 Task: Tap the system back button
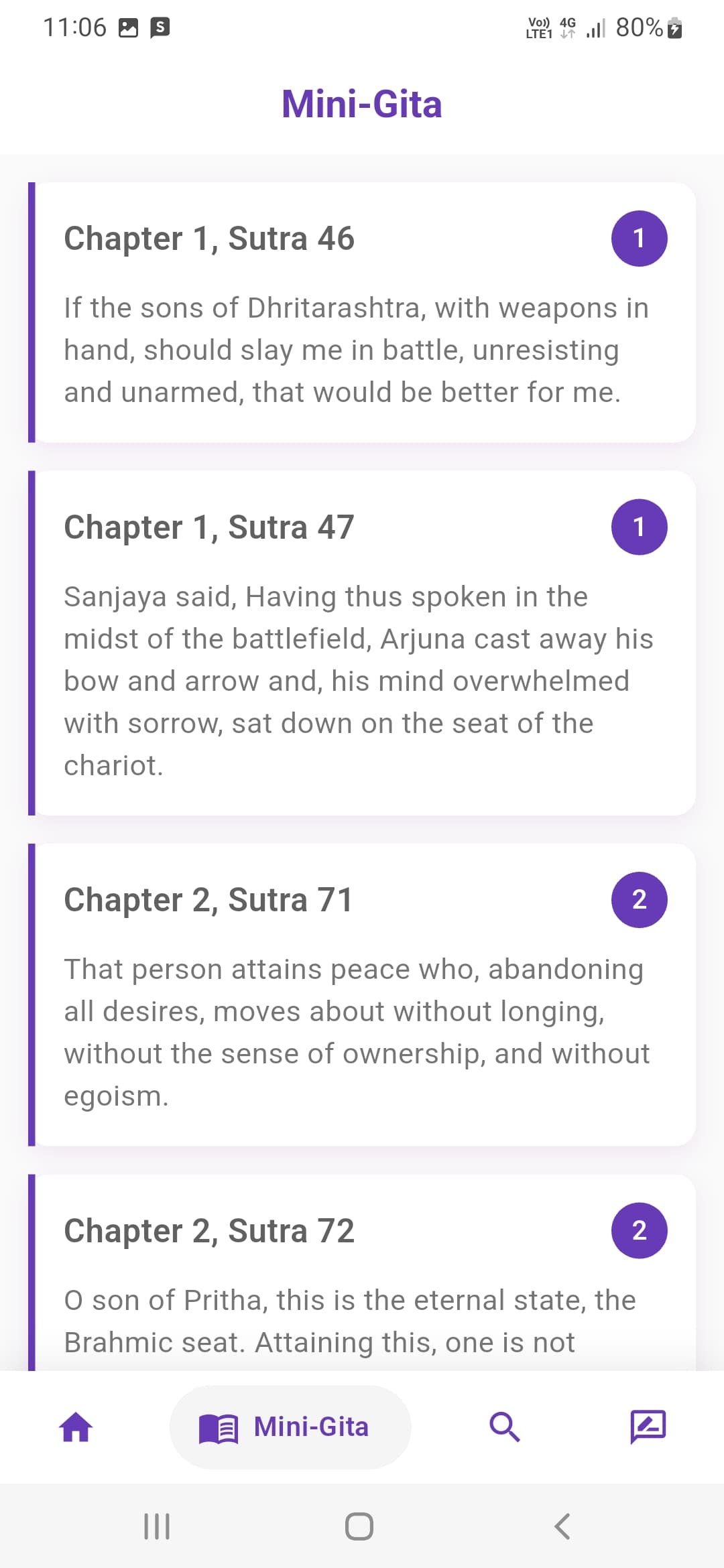coord(562,1527)
